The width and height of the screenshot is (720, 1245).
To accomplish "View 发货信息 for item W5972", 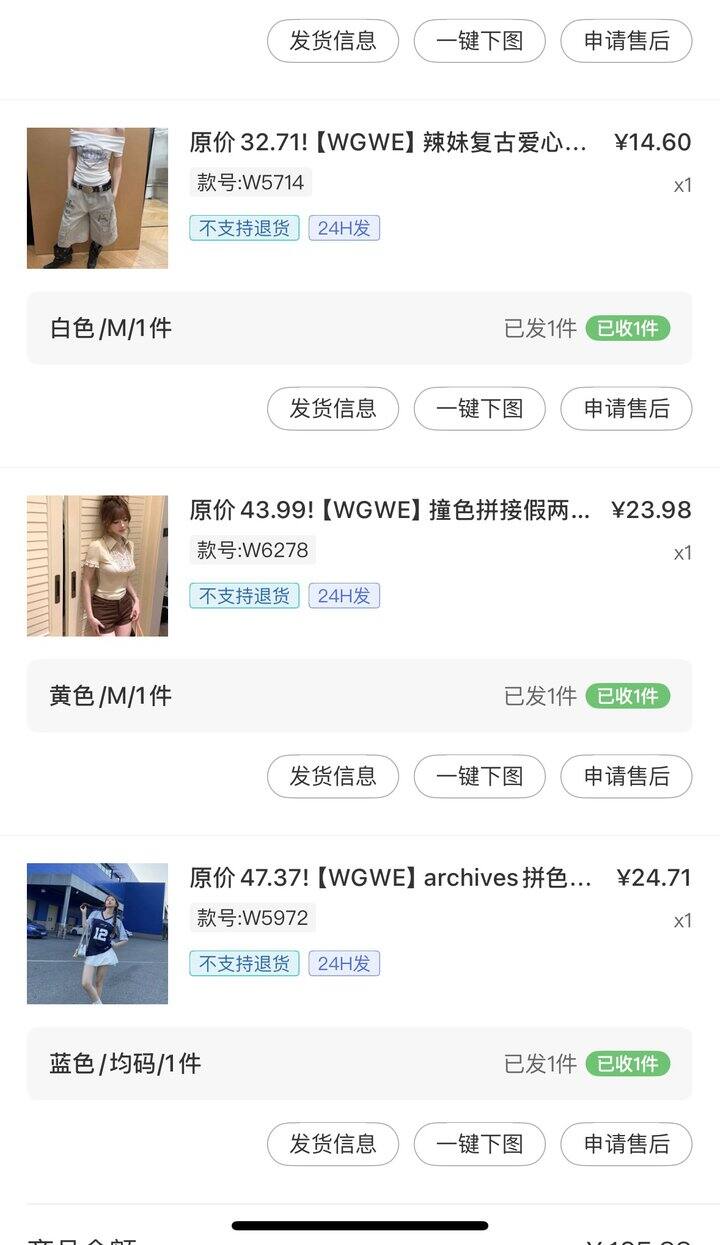I will pyautogui.click(x=333, y=1144).
